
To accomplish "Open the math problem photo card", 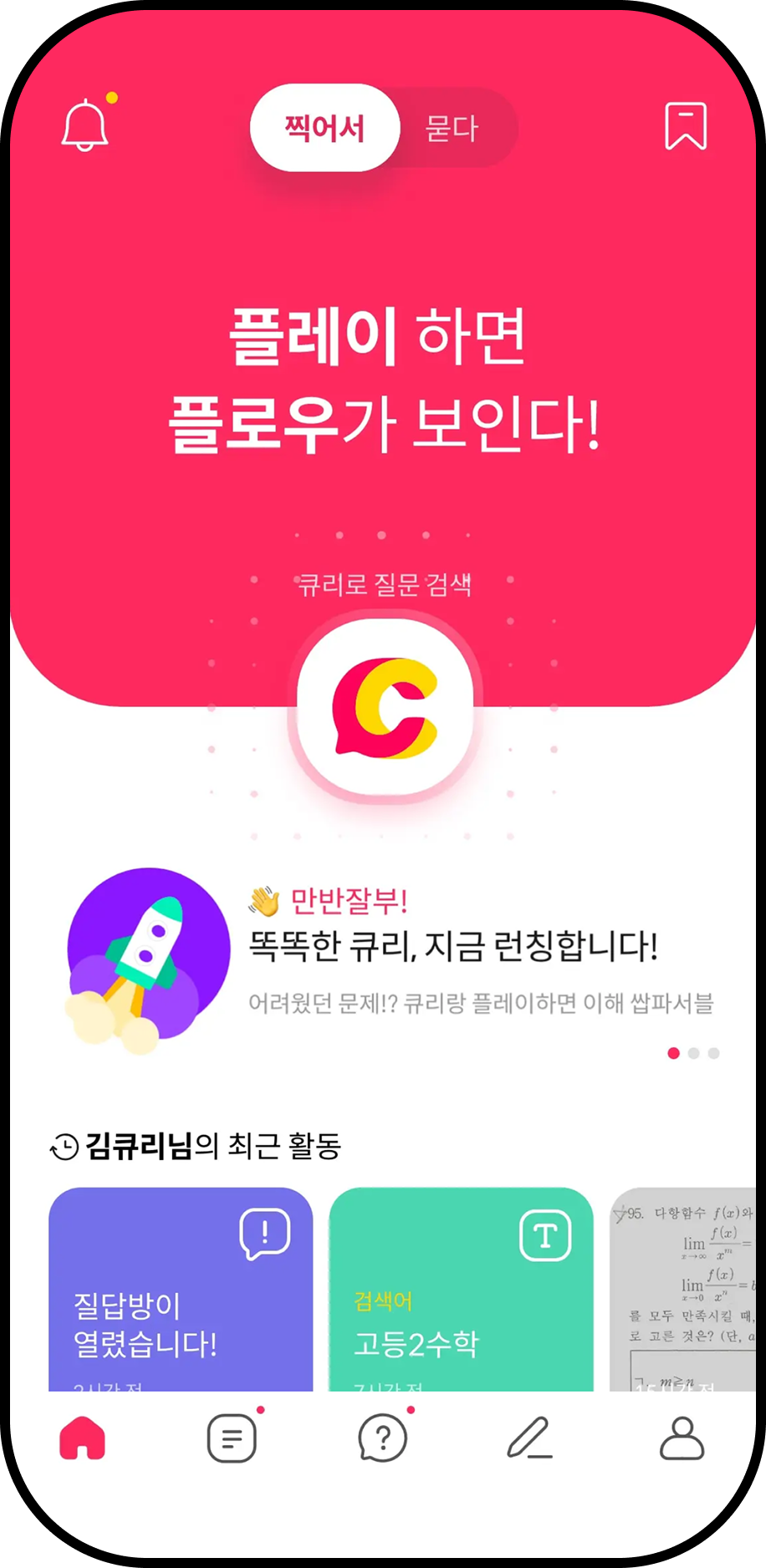I will click(x=683, y=1289).
